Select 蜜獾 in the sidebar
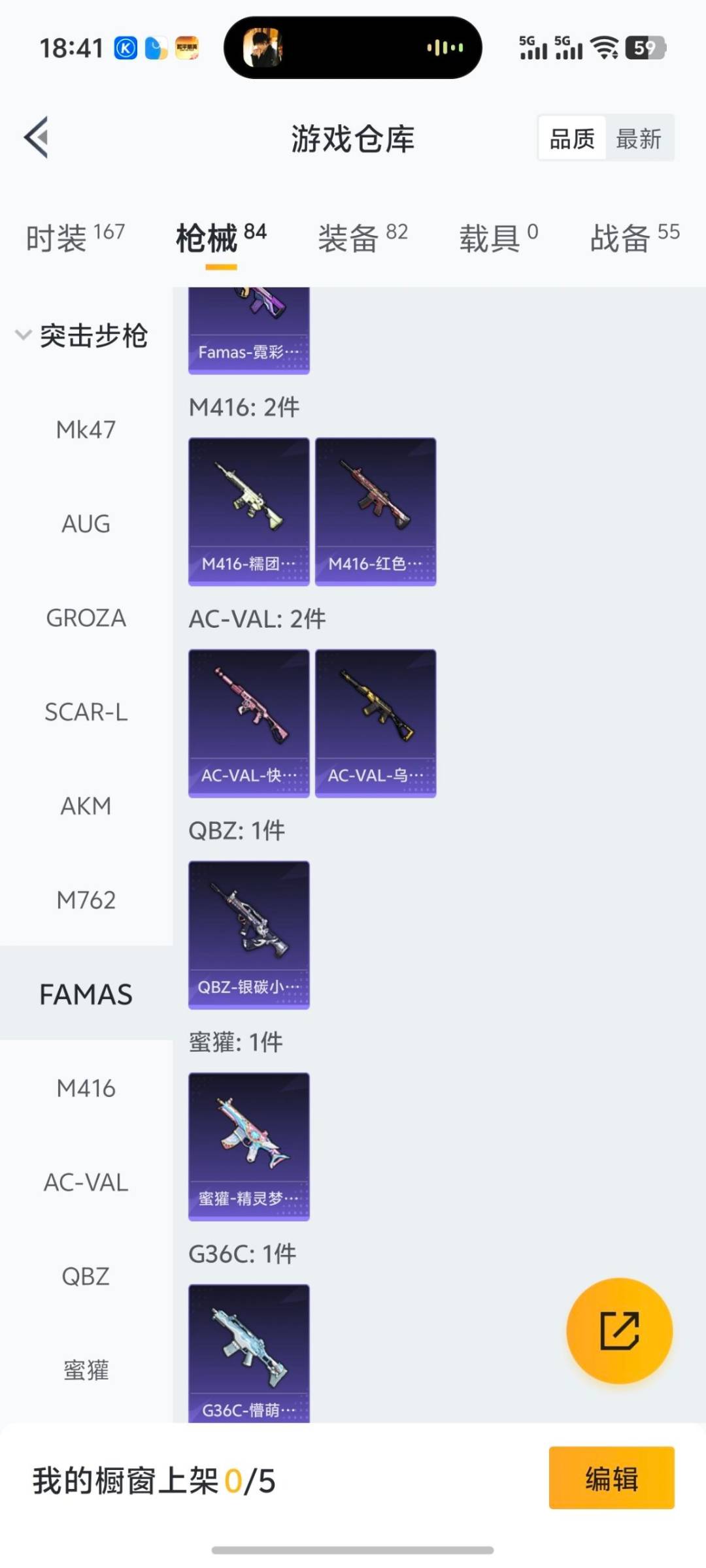This screenshot has height=1568, width=706. pos(86,1370)
